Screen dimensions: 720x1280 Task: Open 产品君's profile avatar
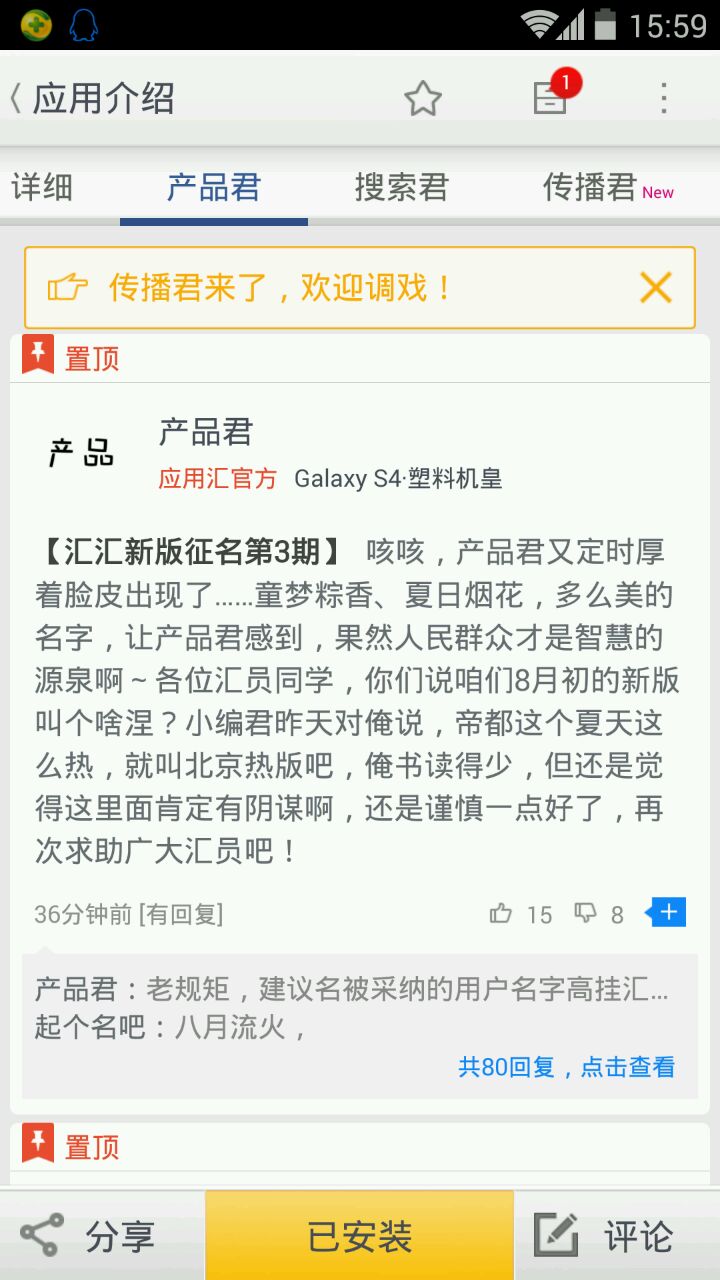(82, 453)
